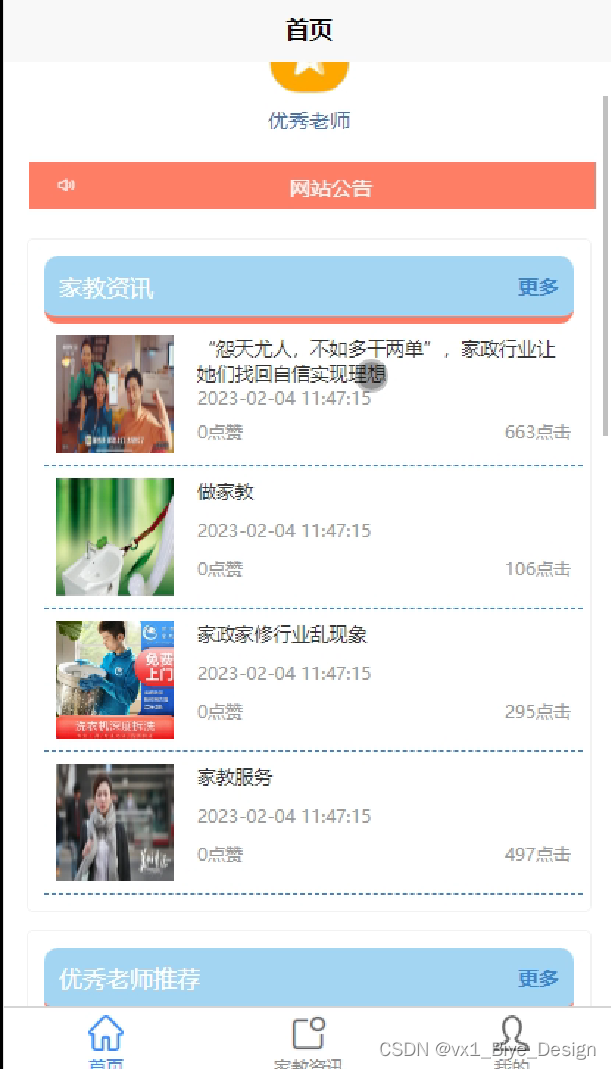Switch to the 家教资讯 bottom tab

(308, 1040)
